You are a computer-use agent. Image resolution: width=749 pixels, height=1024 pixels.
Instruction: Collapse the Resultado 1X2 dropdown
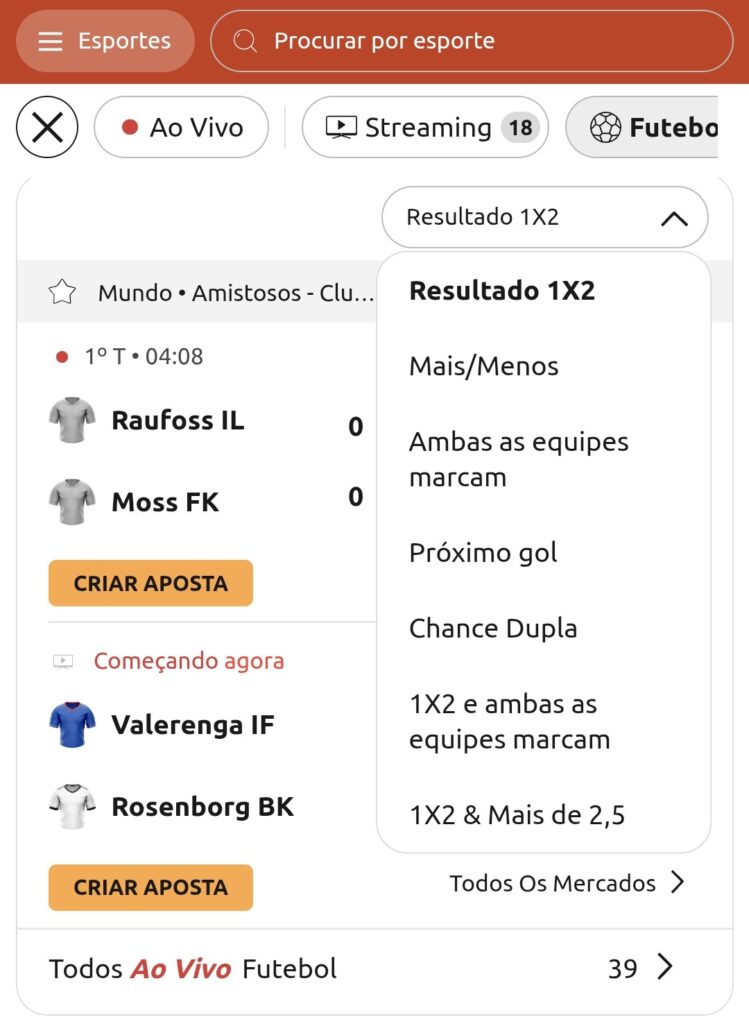pyautogui.click(x=676, y=217)
